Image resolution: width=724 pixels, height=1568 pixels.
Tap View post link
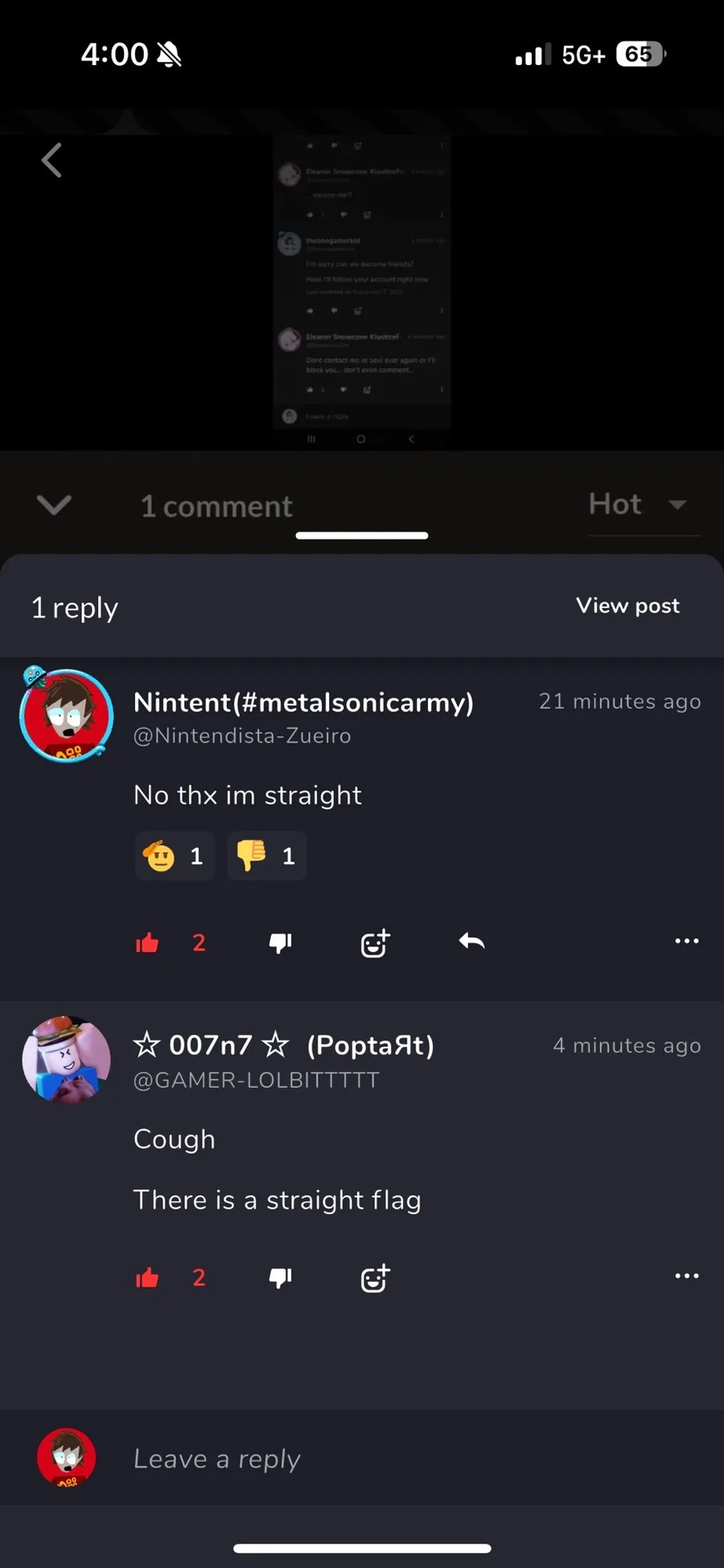point(627,605)
